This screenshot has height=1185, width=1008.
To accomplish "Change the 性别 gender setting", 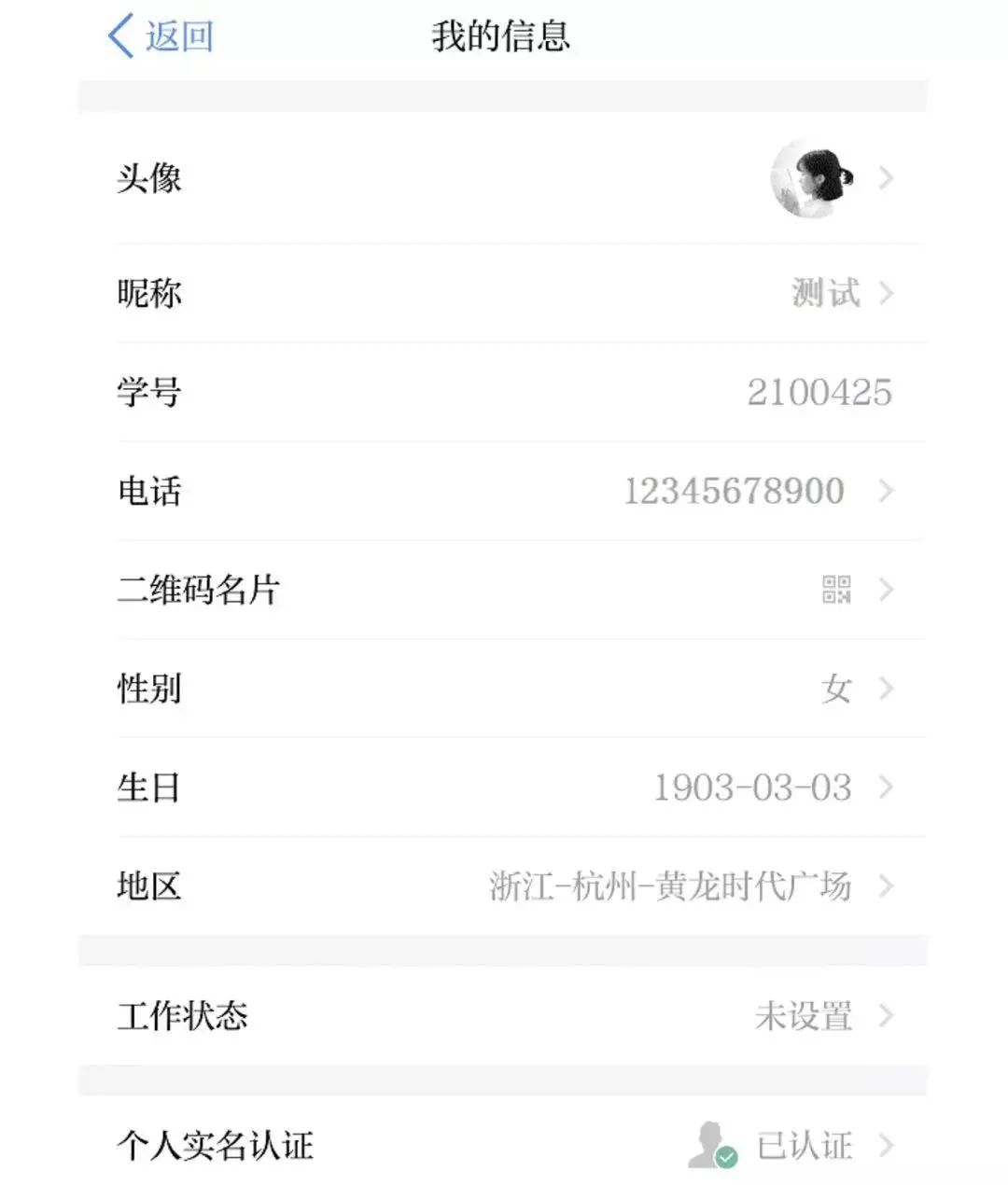I will (504, 689).
